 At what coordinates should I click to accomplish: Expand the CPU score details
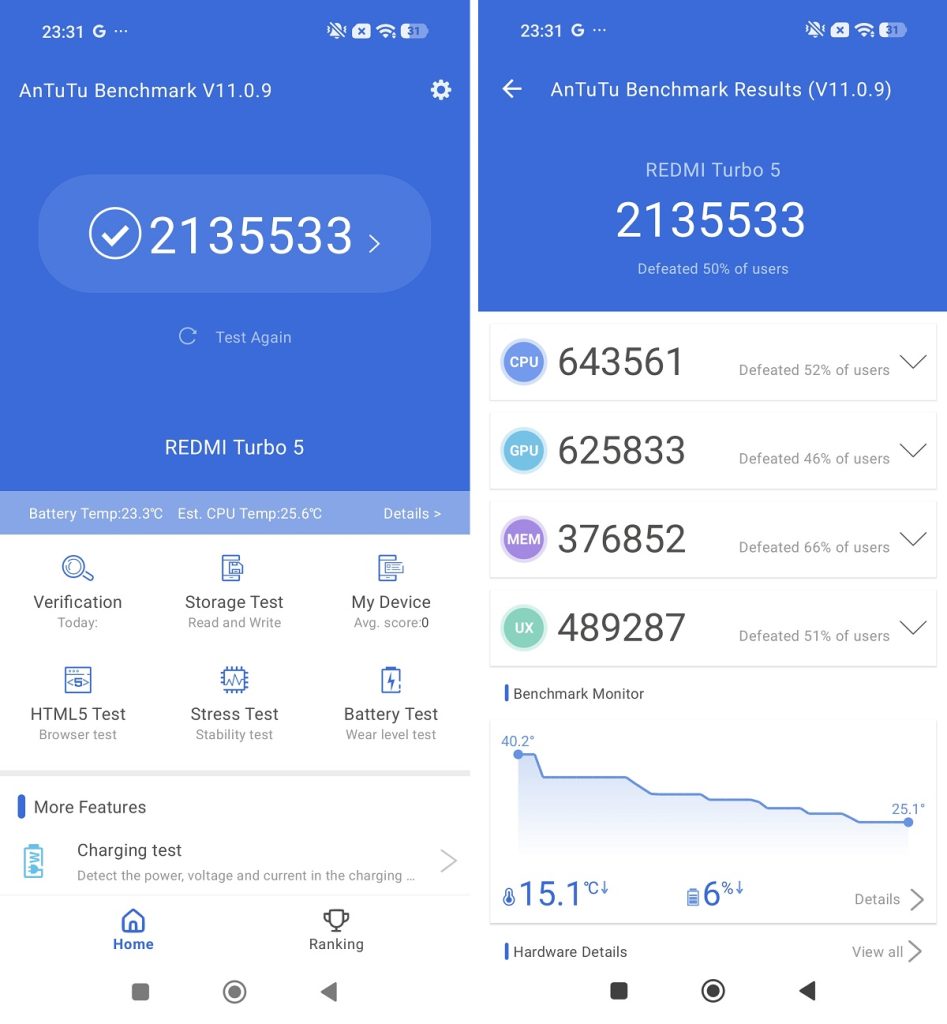point(912,362)
